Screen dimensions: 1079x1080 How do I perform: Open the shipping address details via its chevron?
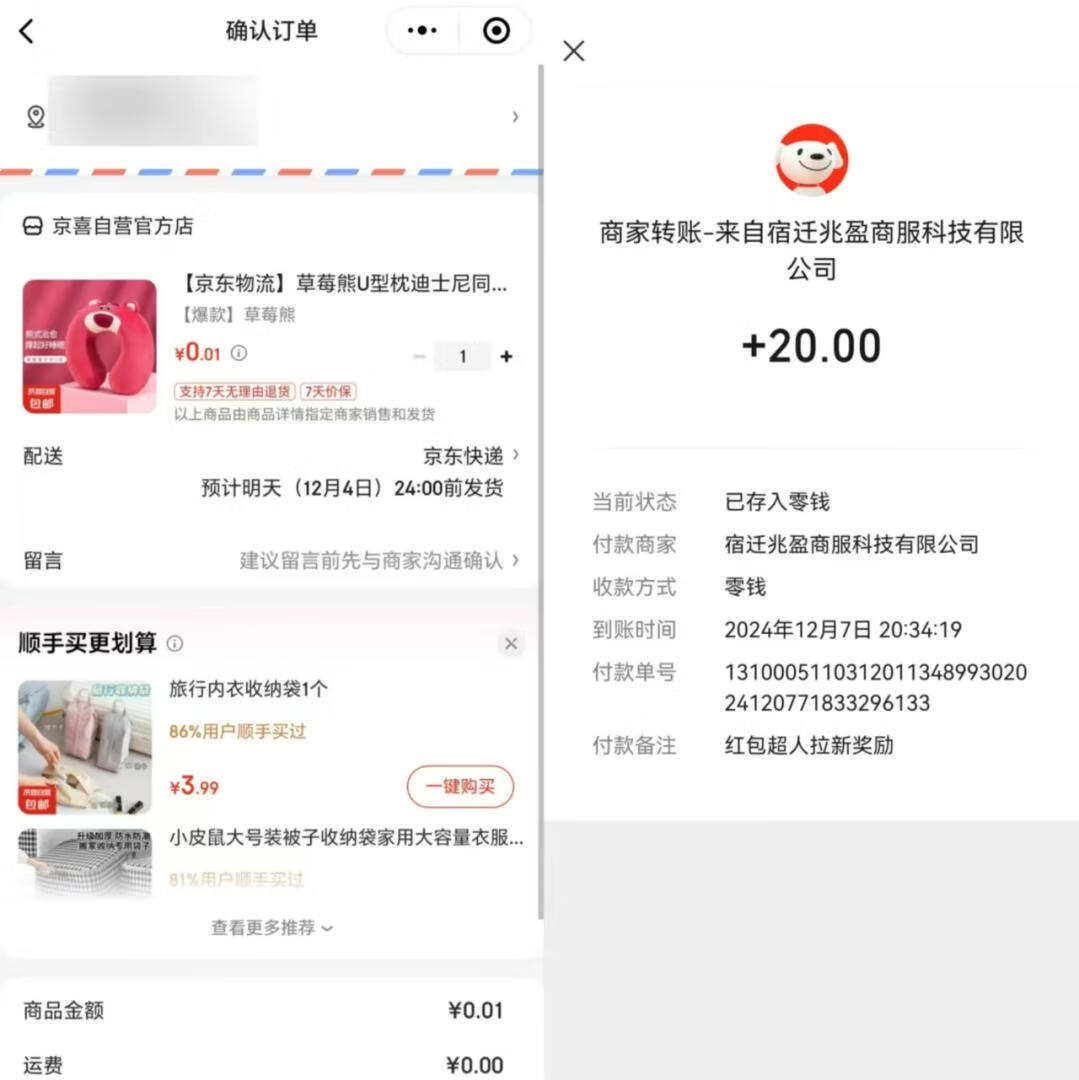click(515, 116)
